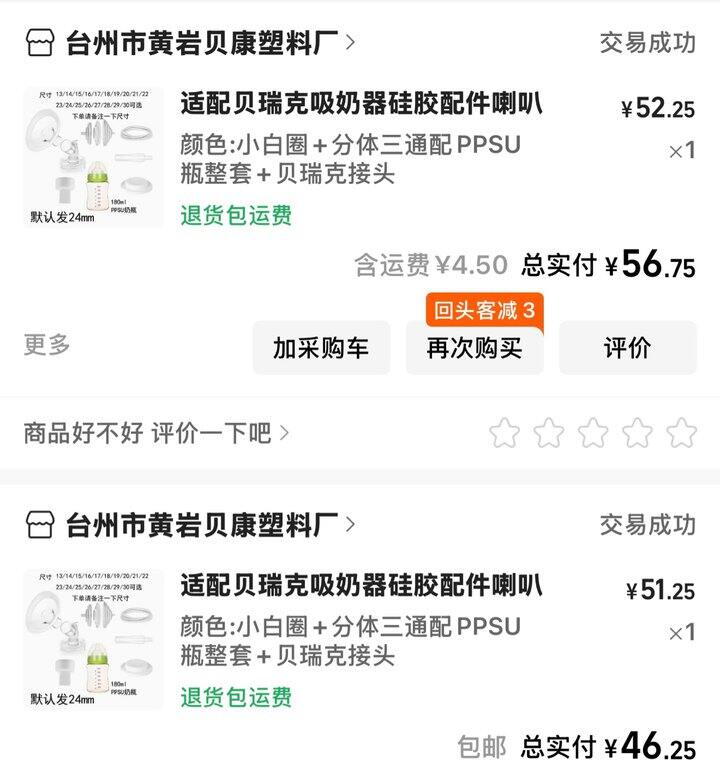Open the product thumbnail in the ¥46.25 order
Viewport: 720px width, 770px height.
coord(93,639)
